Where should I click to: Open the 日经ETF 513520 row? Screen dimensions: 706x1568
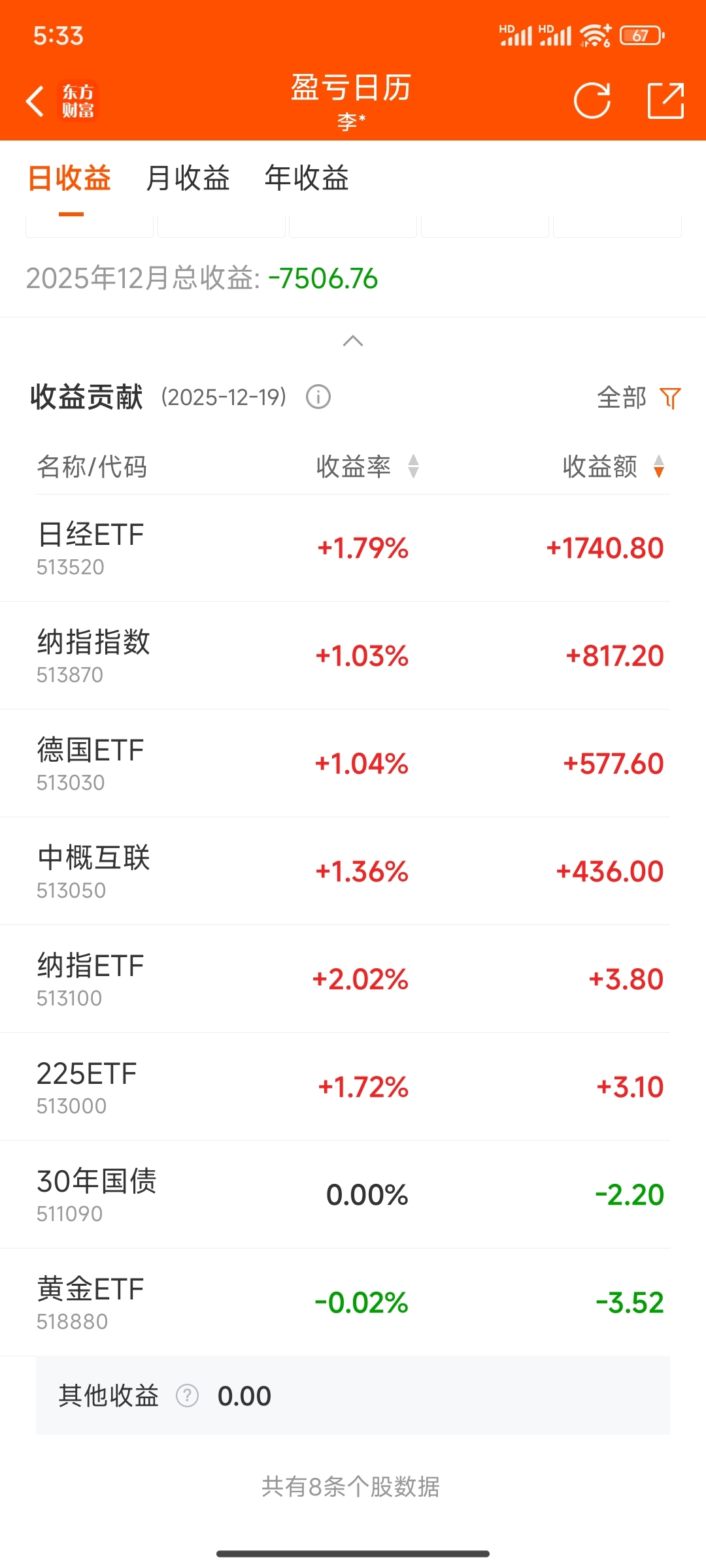coord(353,547)
